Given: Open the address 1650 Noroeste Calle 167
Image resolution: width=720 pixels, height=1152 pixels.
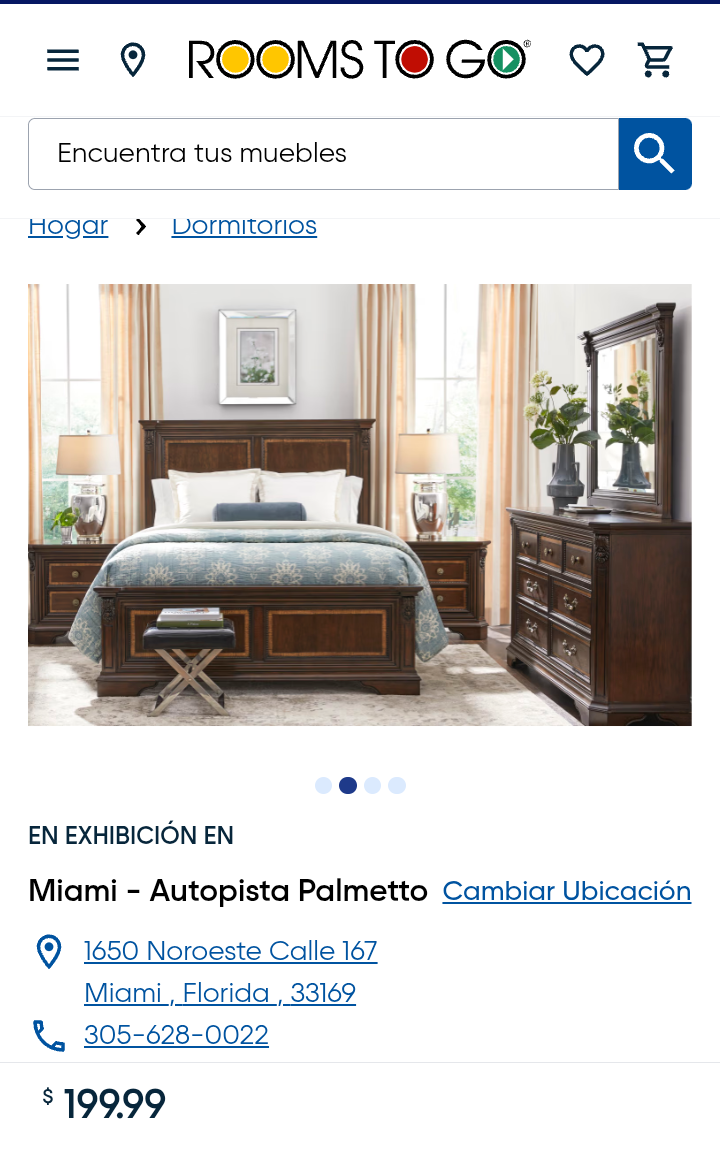Looking at the screenshot, I should point(230,951).
